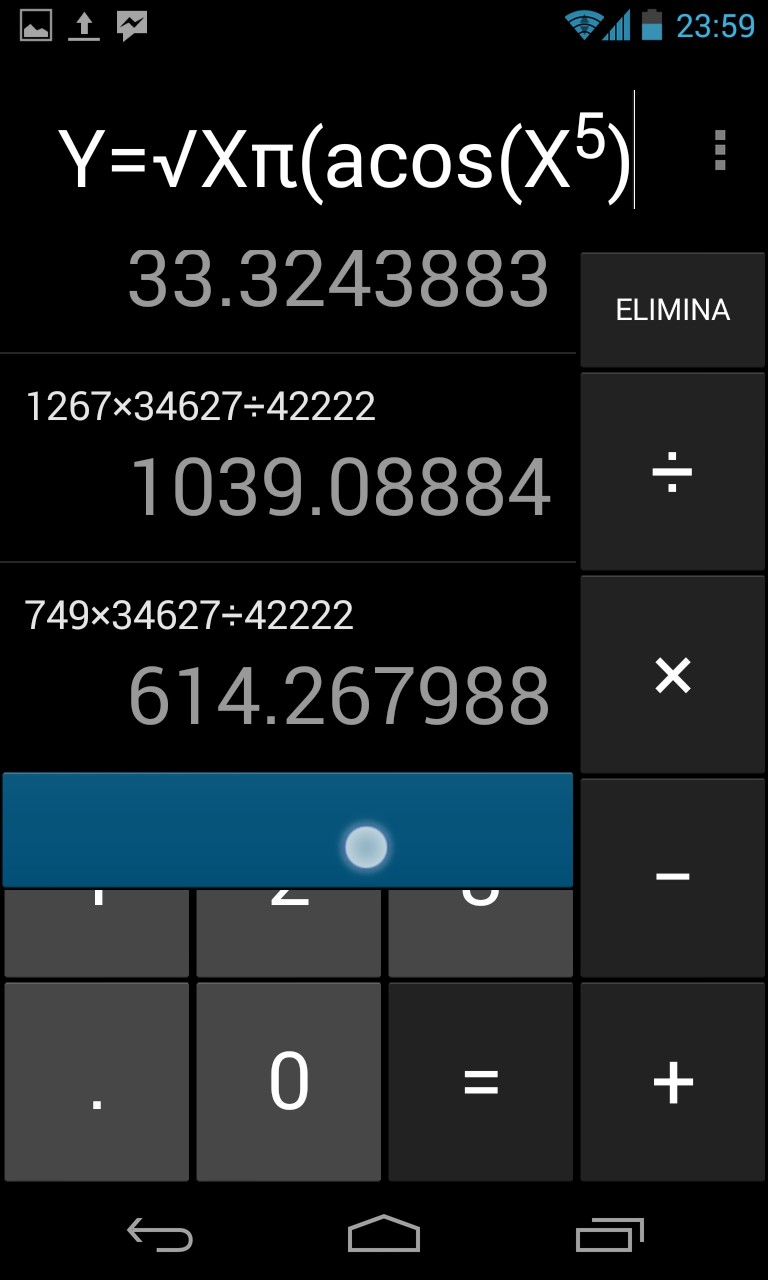Return to the home screen

(x=384, y=1236)
